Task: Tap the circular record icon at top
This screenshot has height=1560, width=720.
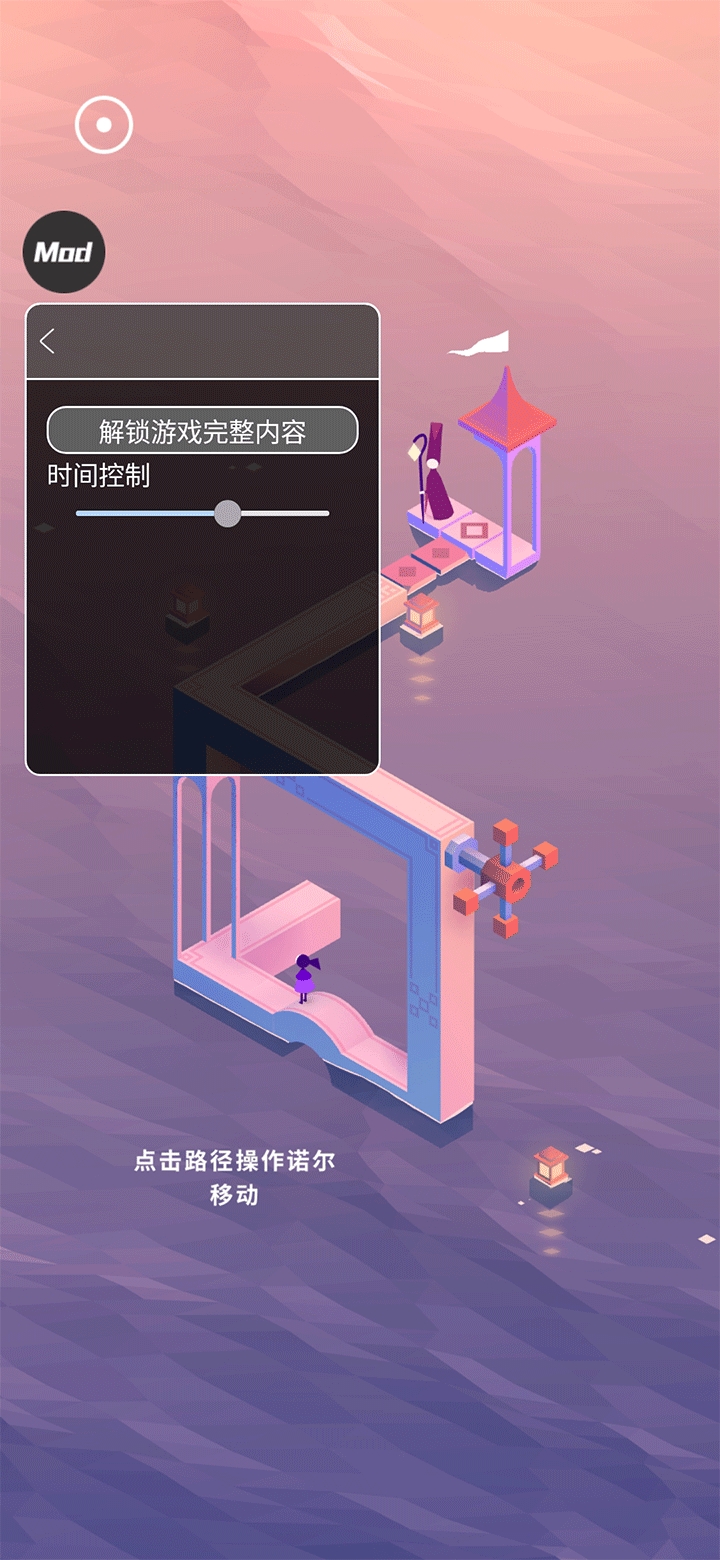Action: [104, 125]
